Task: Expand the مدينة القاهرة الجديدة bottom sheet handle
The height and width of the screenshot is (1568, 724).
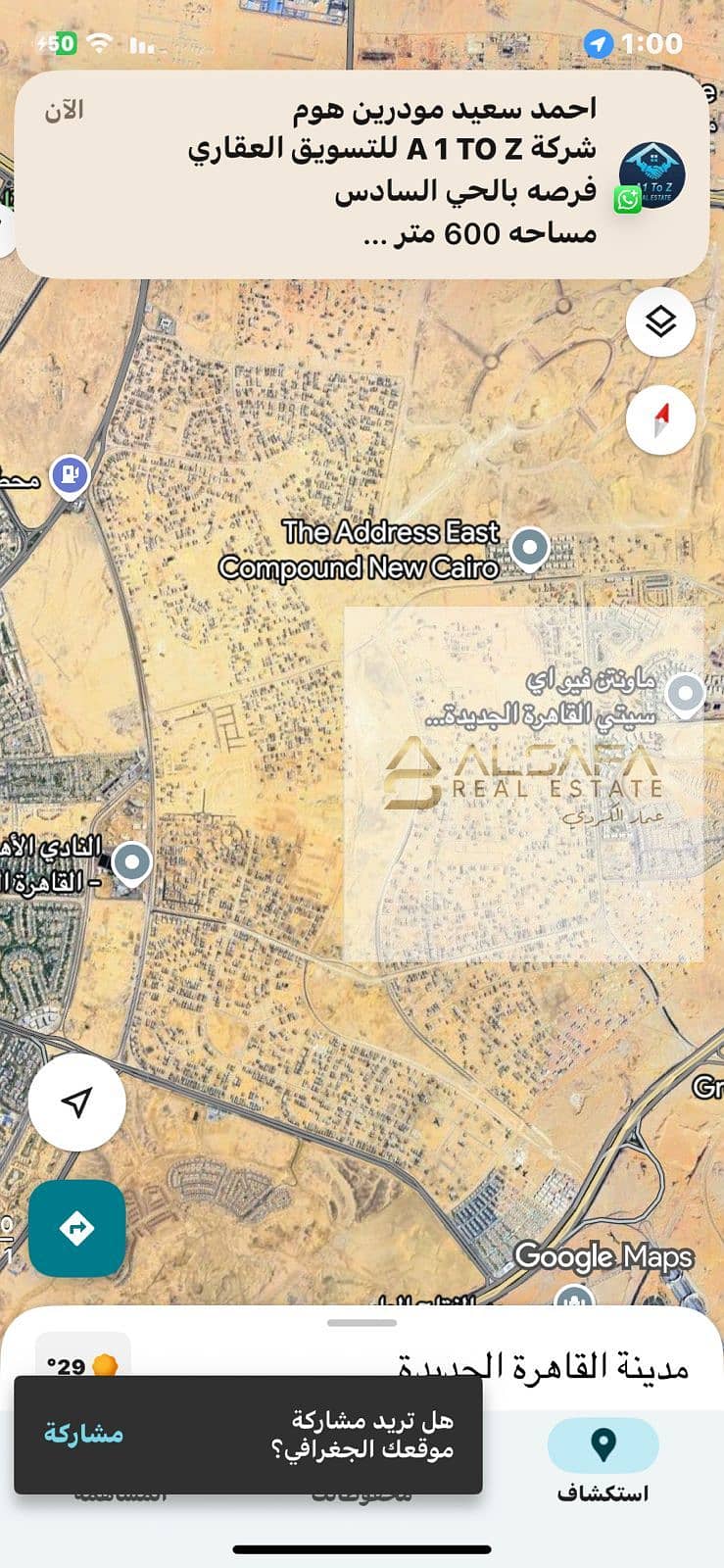Action: coord(362,1323)
